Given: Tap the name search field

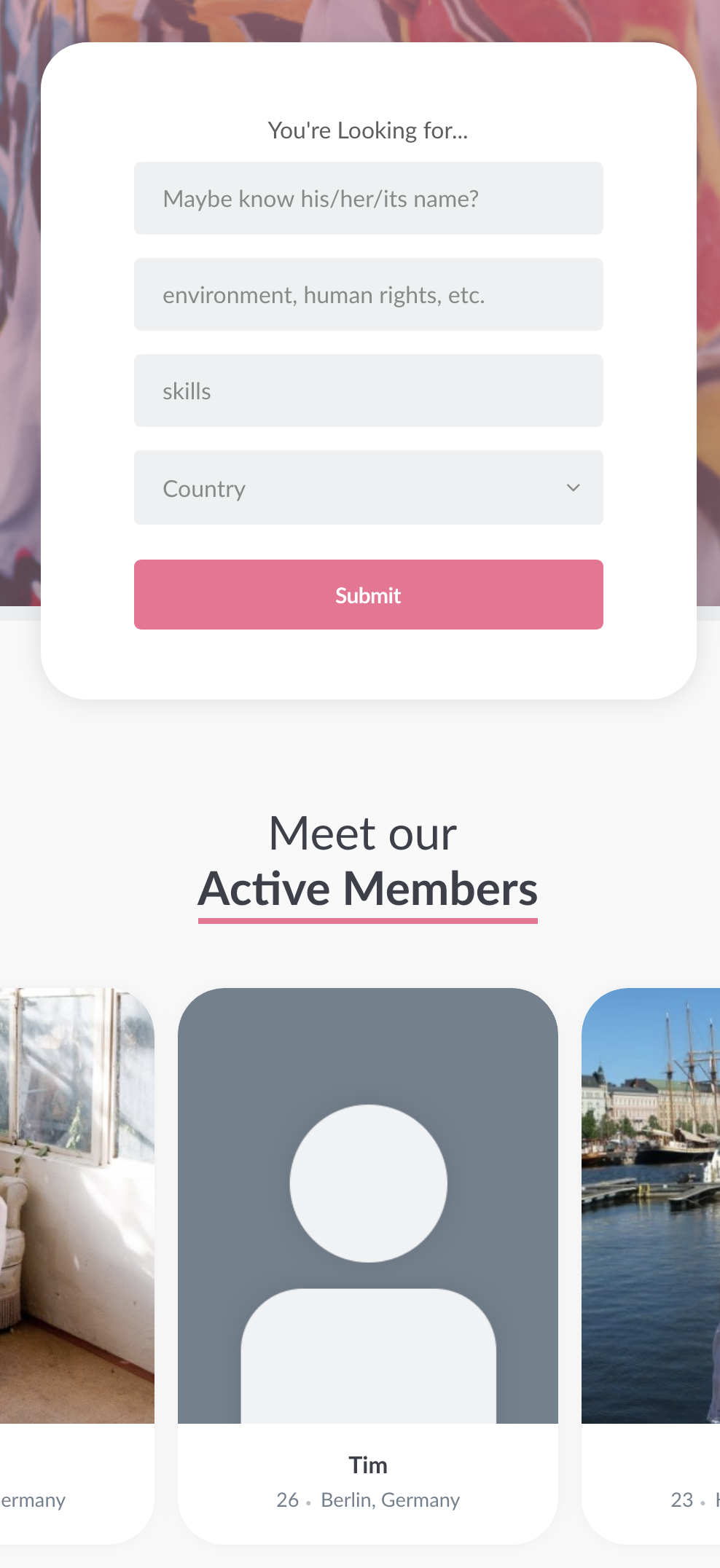Looking at the screenshot, I should pyautogui.click(x=368, y=198).
